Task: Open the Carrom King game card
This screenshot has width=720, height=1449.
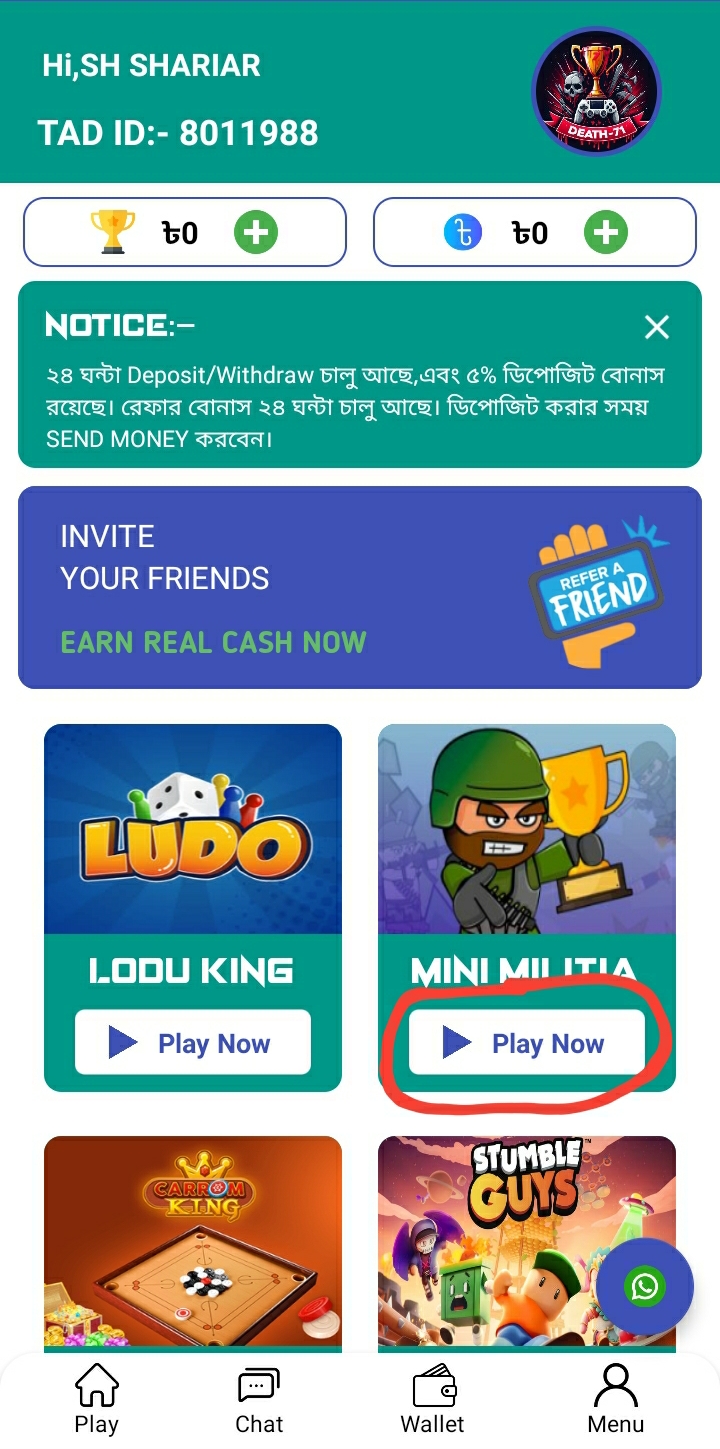Action: [193, 1244]
